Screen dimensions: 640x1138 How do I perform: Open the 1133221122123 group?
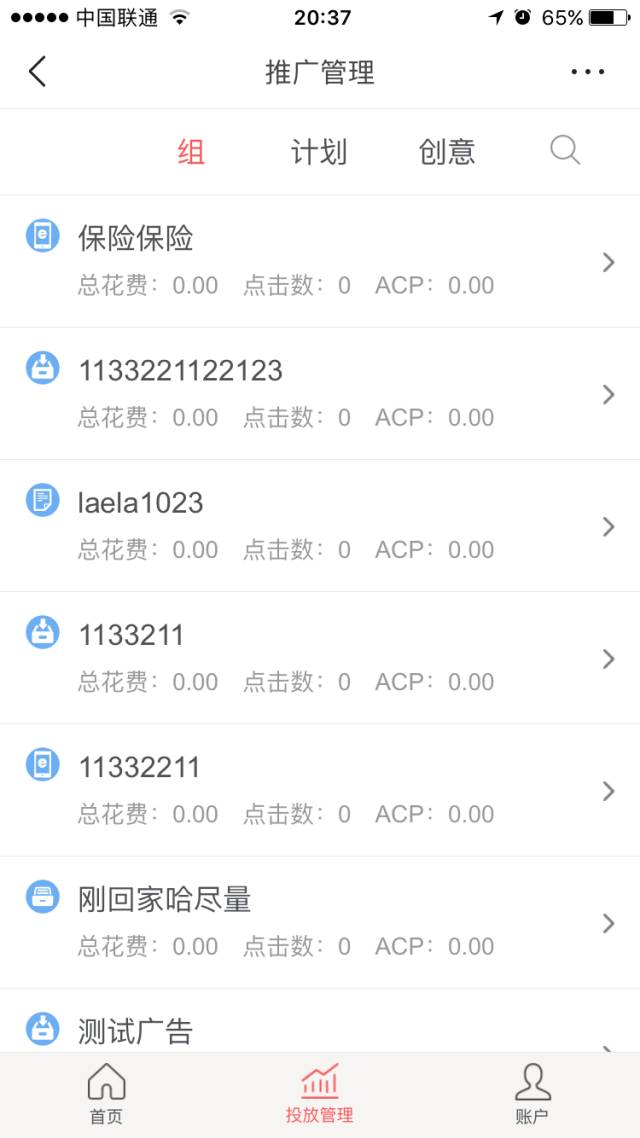(320, 393)
